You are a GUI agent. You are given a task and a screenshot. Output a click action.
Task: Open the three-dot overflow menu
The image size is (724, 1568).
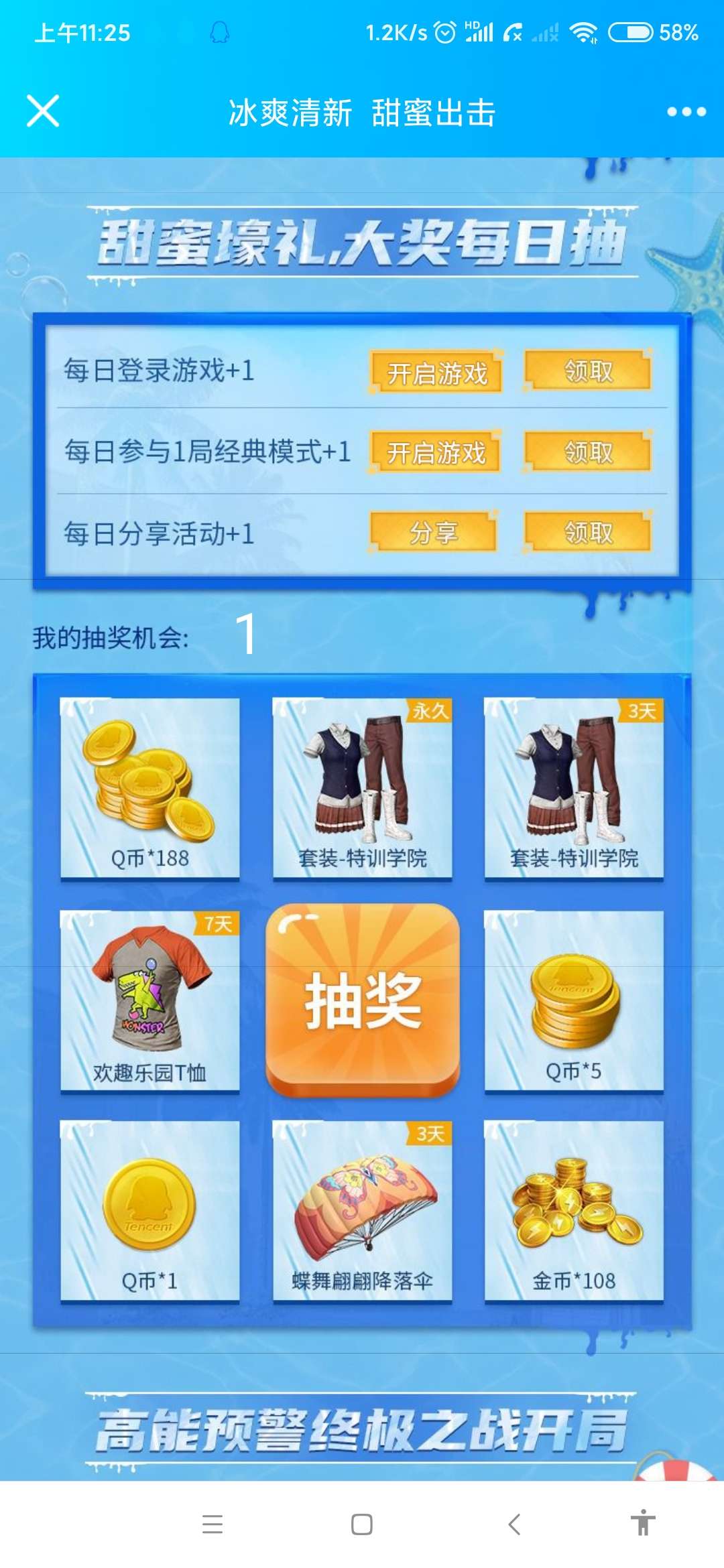point(686,112)
